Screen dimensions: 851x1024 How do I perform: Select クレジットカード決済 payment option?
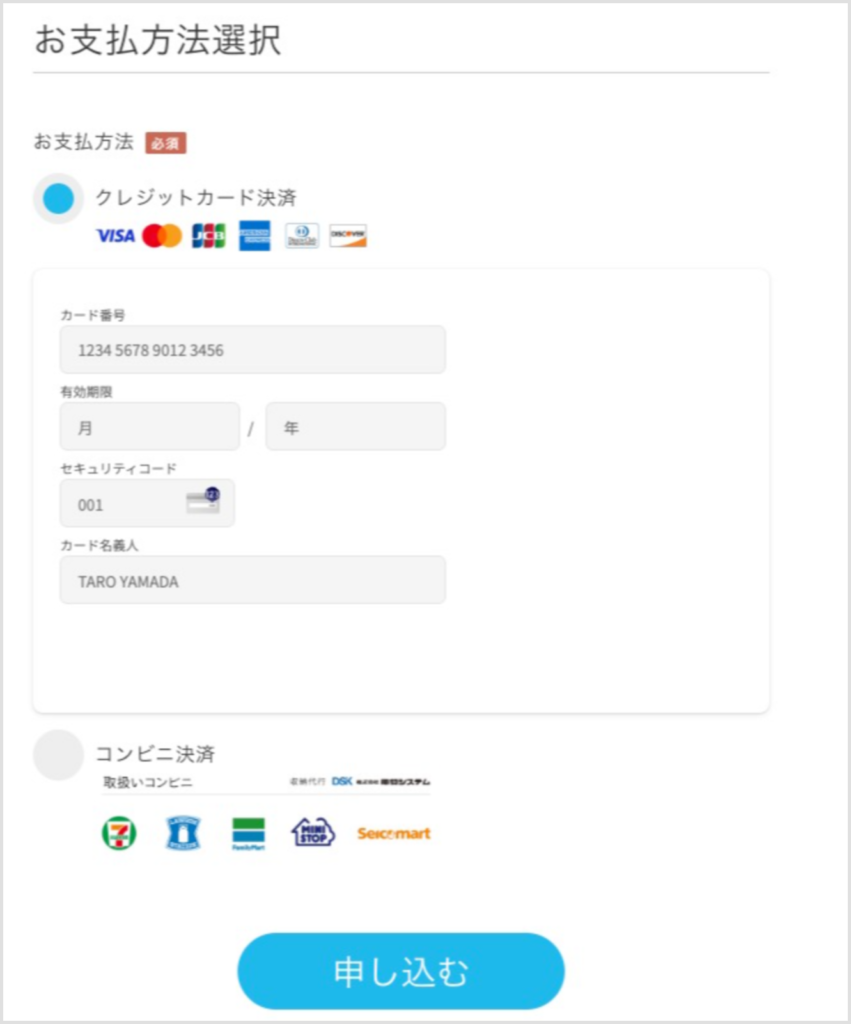click(x=59, y=198)
